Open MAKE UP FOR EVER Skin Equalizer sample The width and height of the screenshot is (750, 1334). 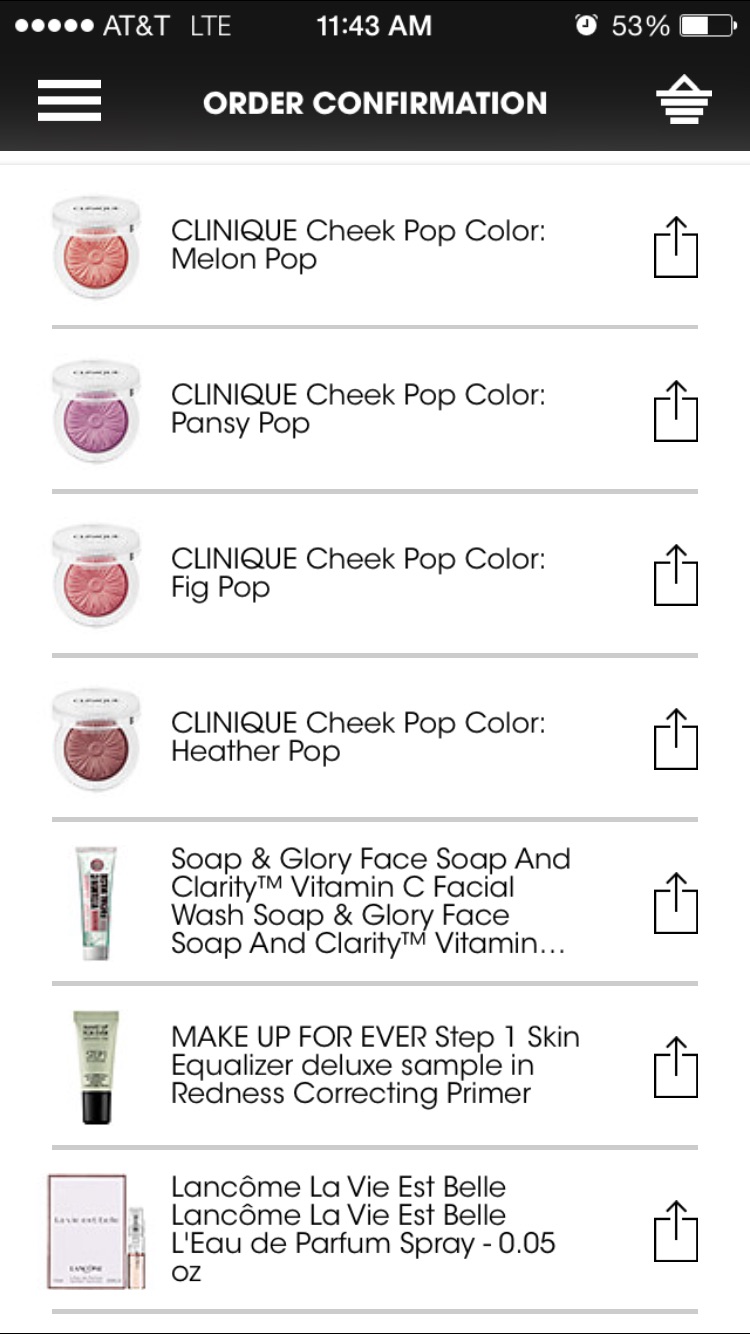[374, 1065]
